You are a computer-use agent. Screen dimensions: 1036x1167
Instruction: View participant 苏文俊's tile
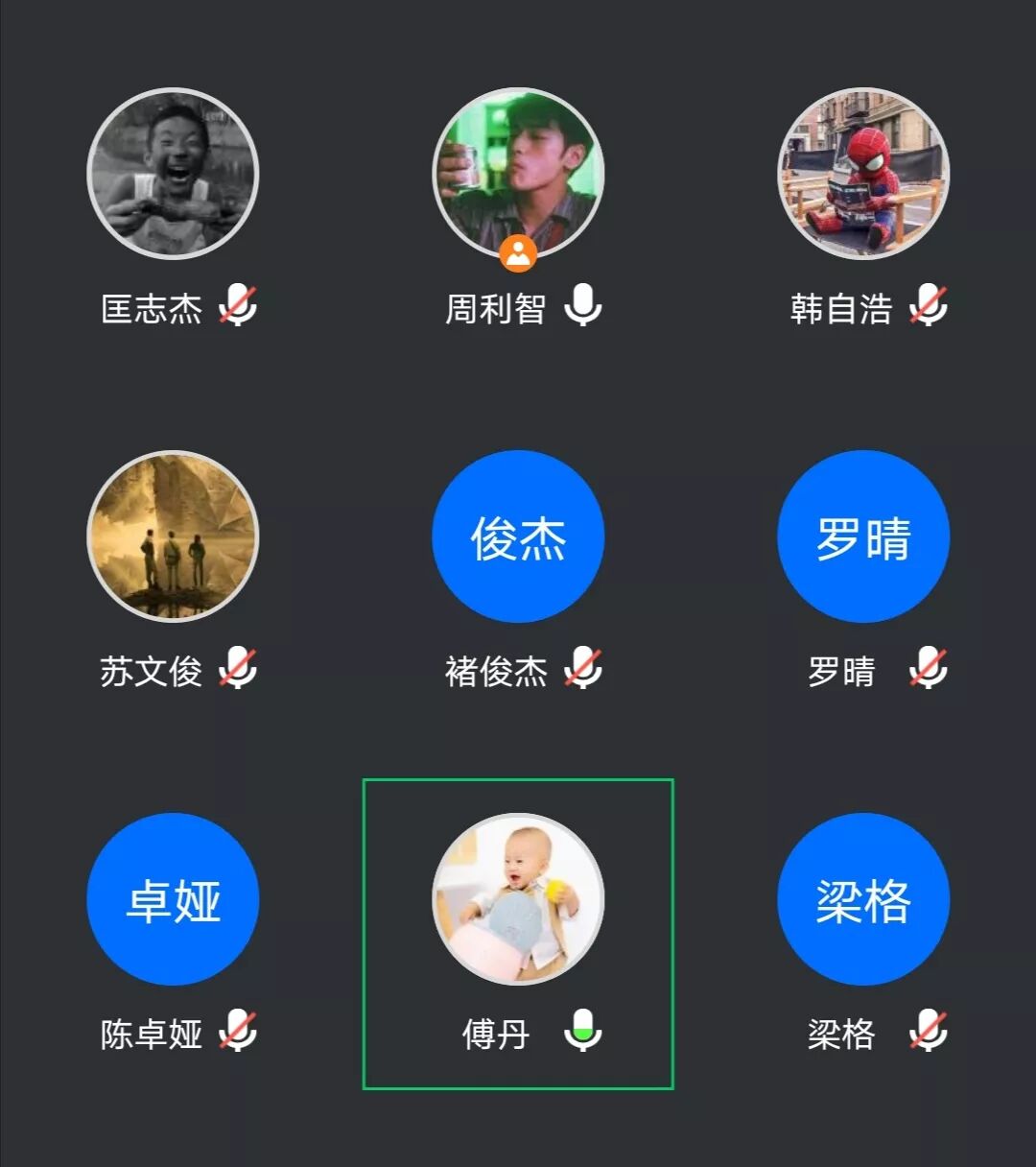(173, 536)
